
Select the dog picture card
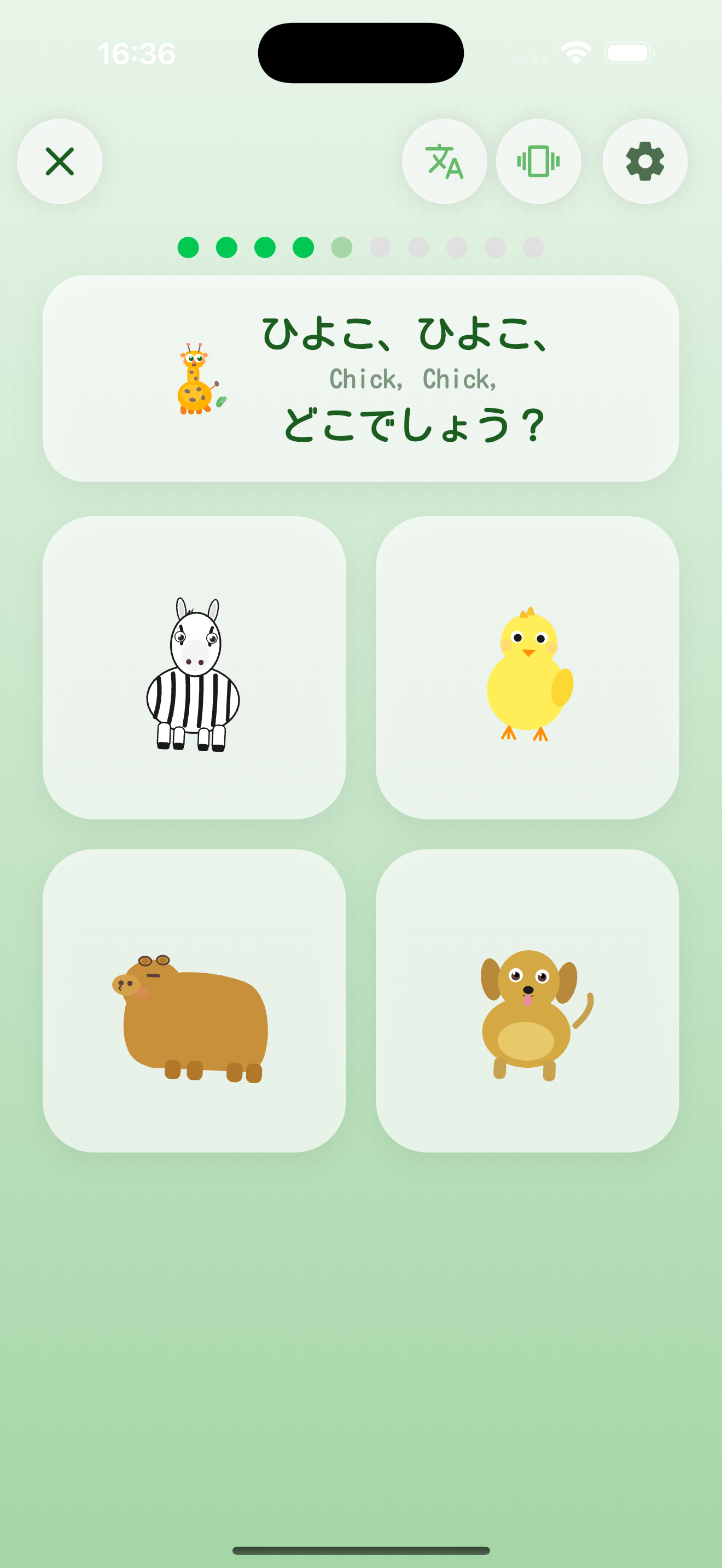pos(527,1000)
